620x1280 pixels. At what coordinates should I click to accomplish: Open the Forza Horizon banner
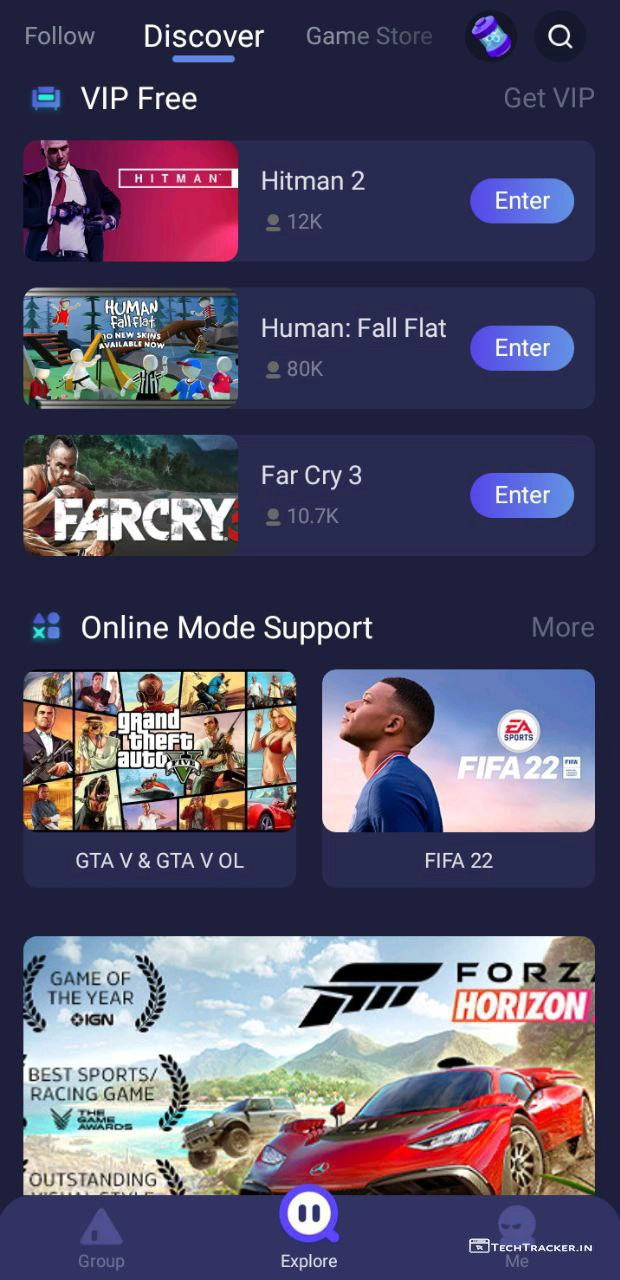click(309, 1065)
